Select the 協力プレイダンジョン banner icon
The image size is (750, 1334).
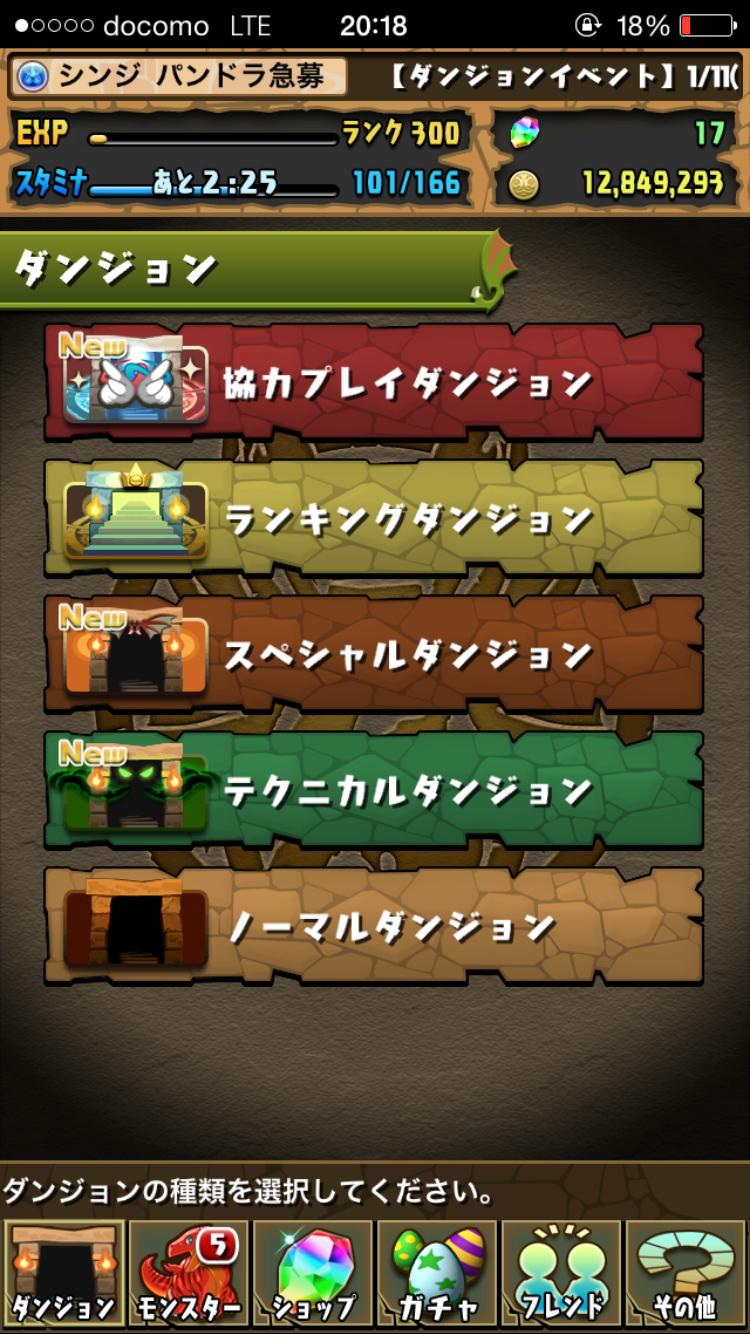coord(135,383)
